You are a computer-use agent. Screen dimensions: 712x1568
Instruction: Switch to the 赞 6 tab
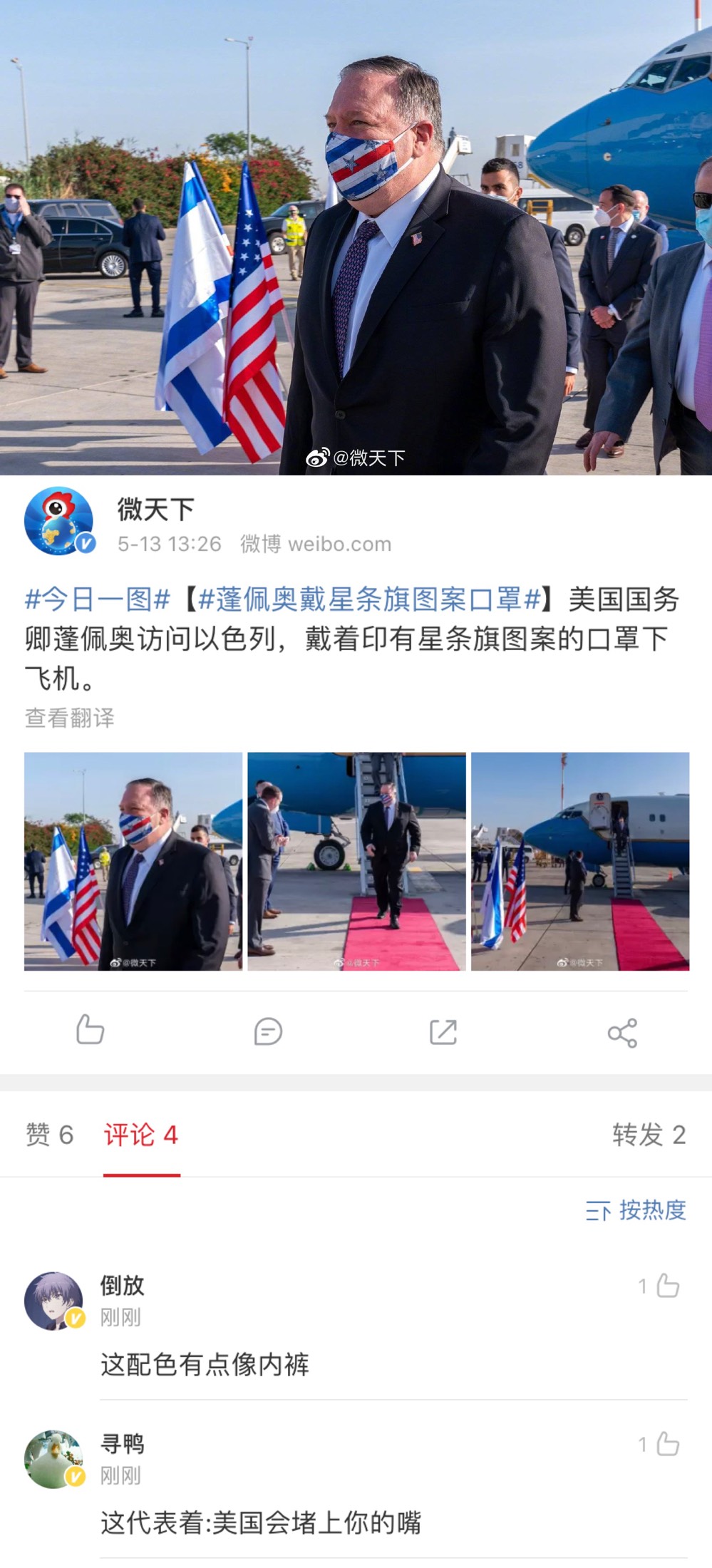click(x=49, y=1134)
